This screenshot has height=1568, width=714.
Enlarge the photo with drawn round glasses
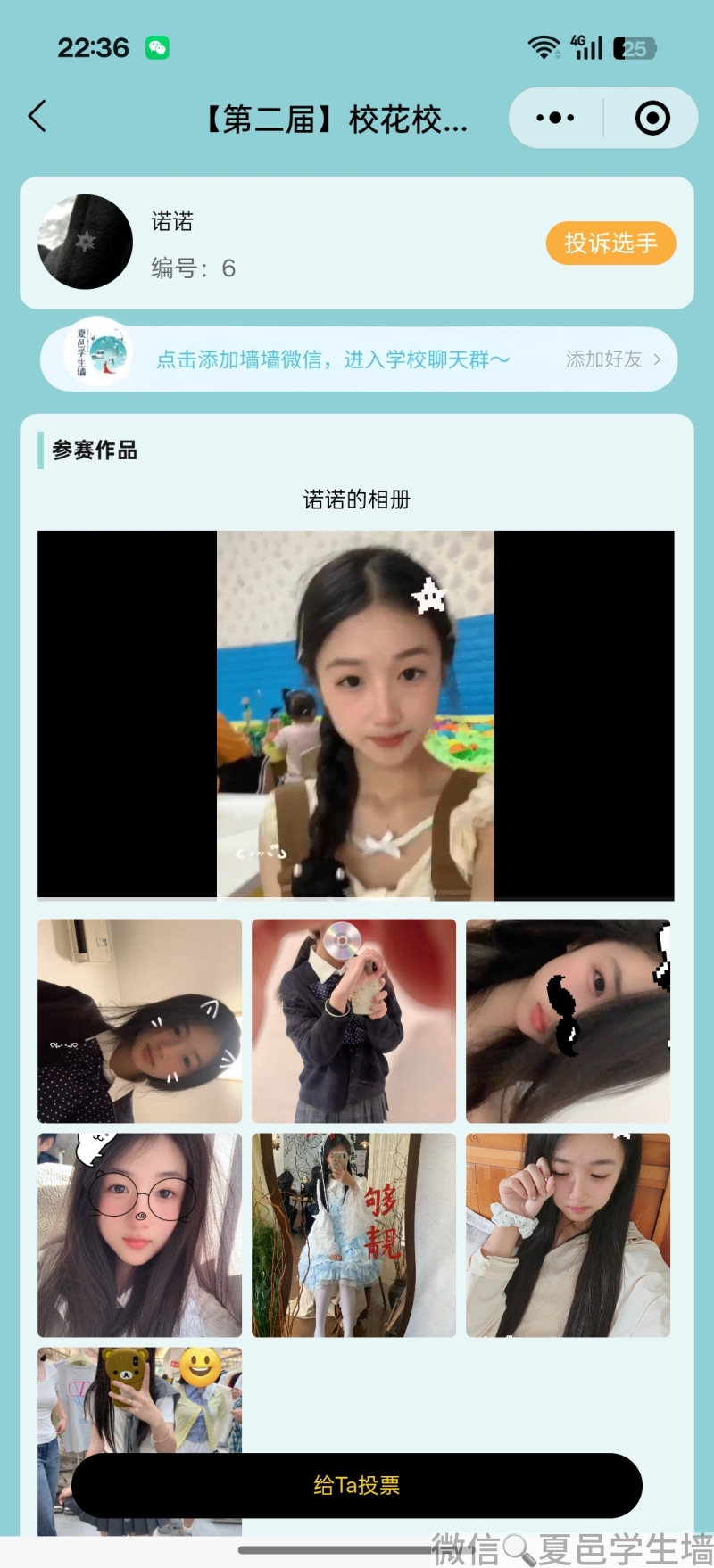(139, 1234)
